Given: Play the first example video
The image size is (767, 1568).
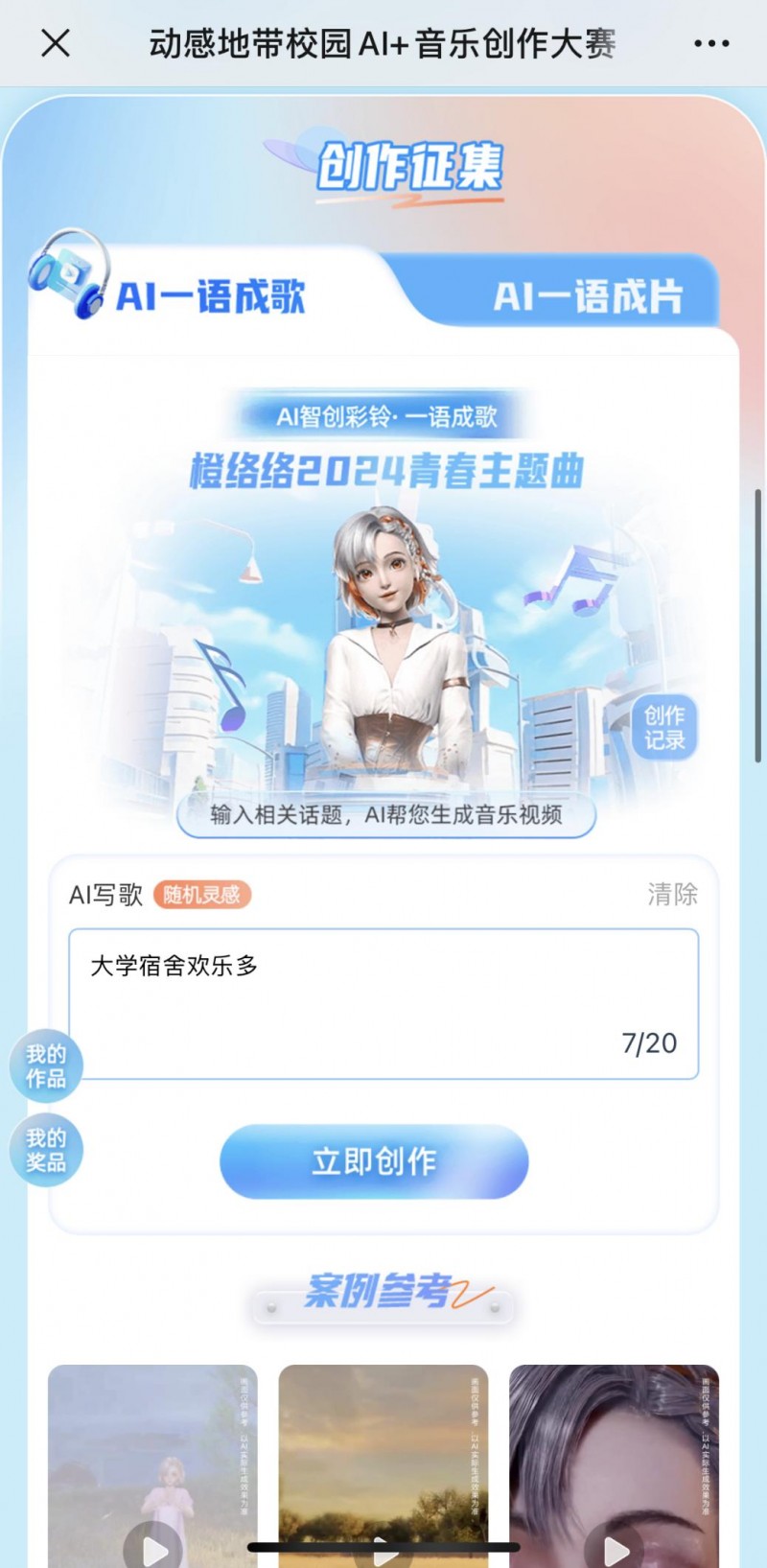Looking at the screenshot, I should click(x=153, y=1545).
